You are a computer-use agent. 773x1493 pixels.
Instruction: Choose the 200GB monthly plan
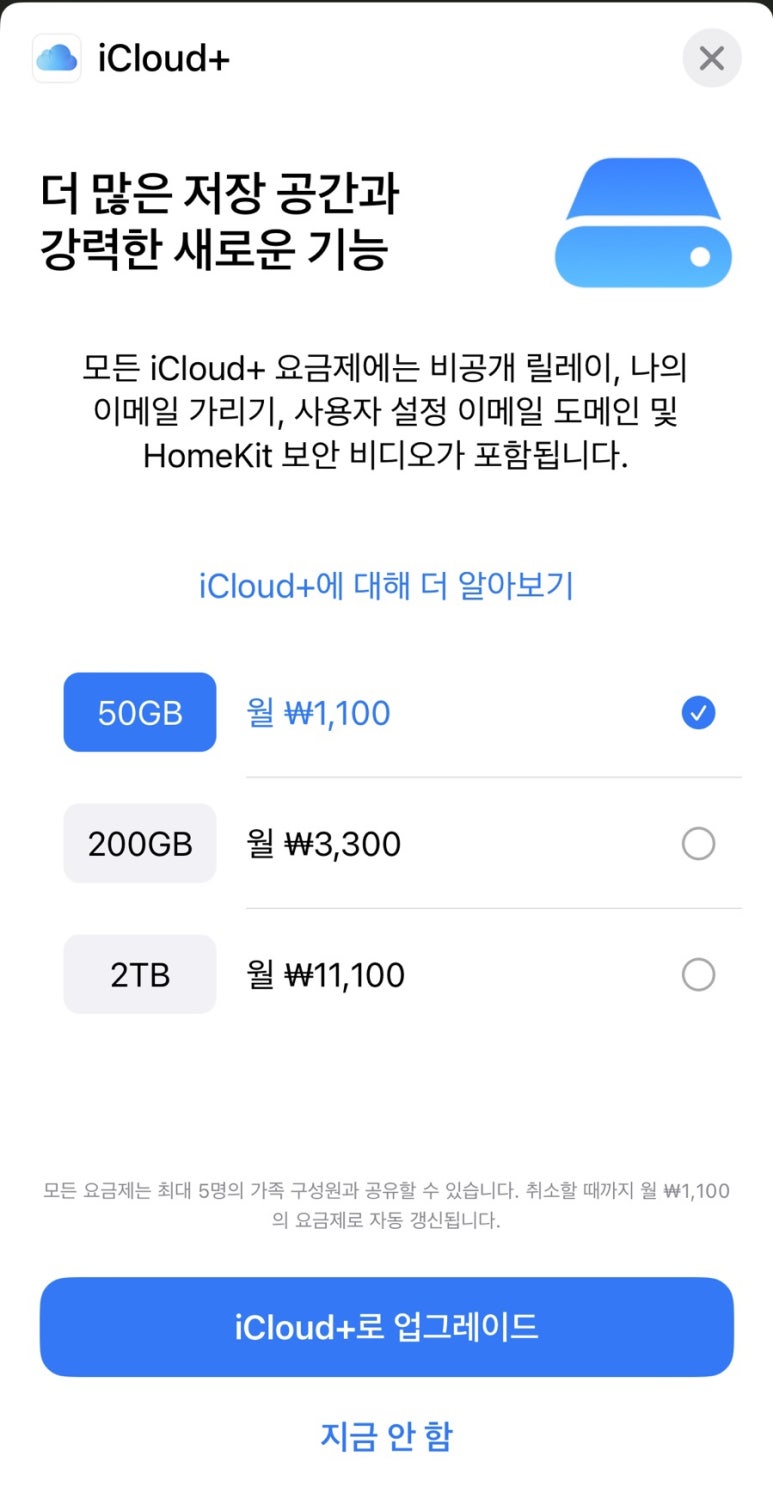pyautogui.click(x=402, y=844)
